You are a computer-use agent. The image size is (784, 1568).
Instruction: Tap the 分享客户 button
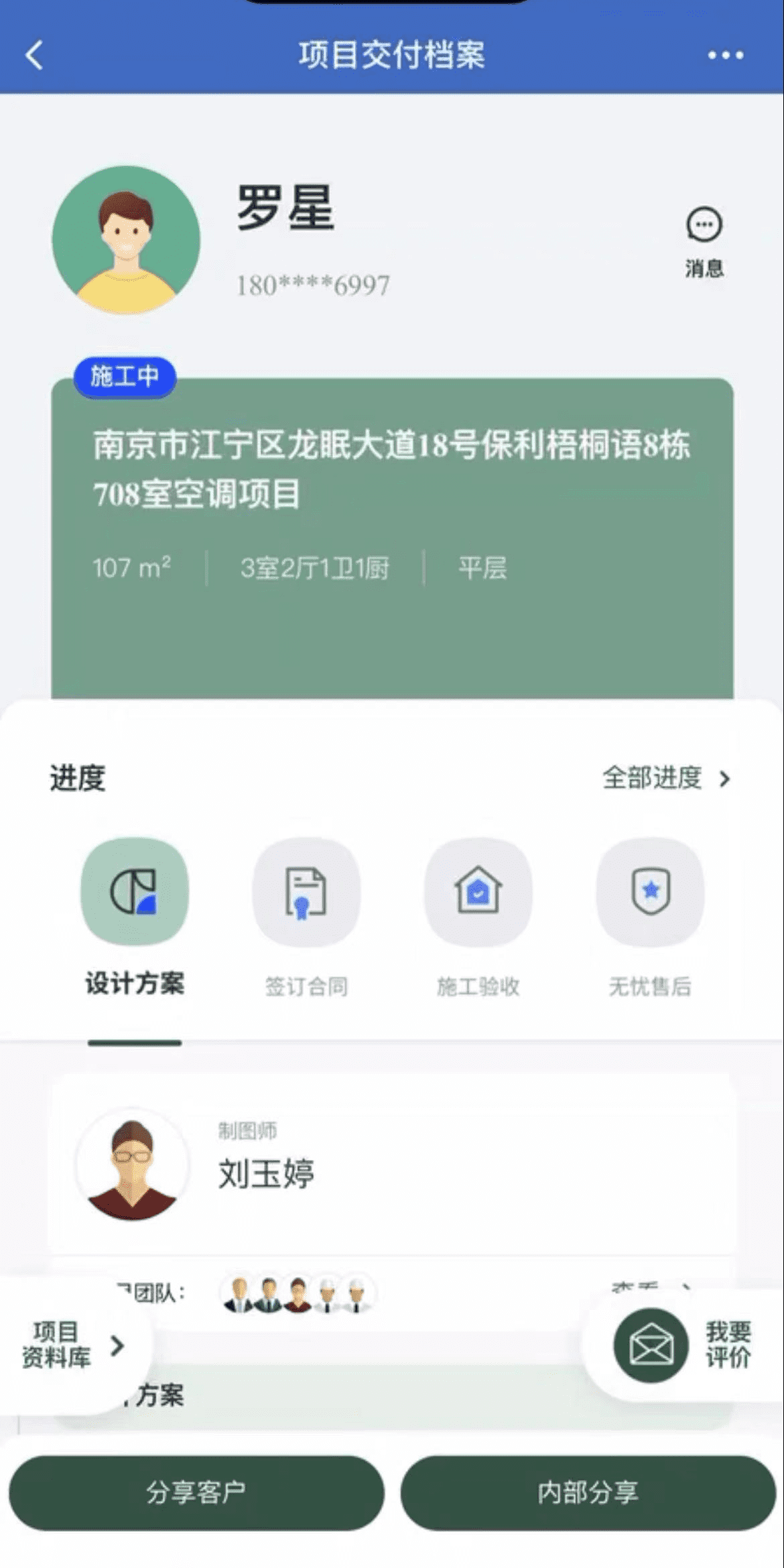point(196,1492)
